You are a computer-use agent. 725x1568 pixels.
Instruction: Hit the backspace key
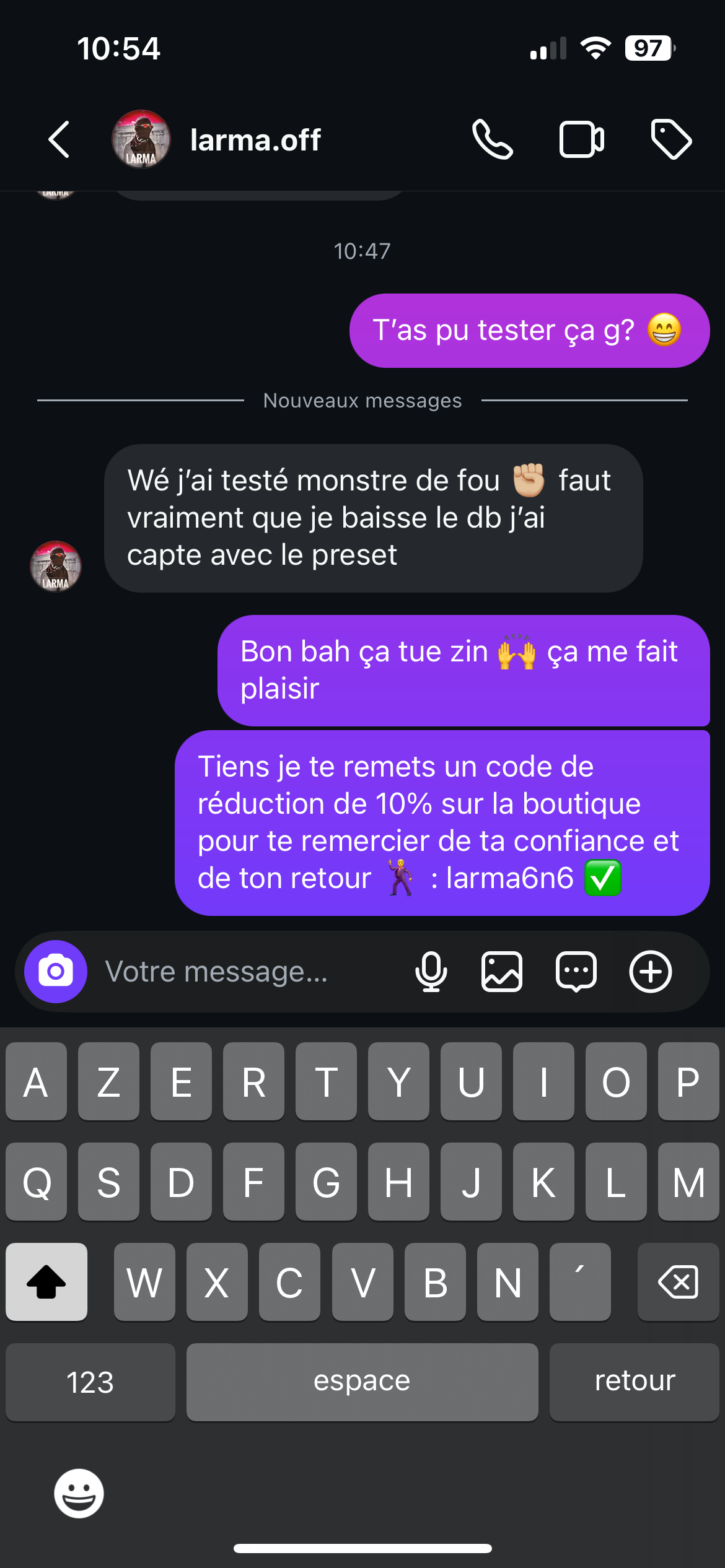[x=678, y=1281]
